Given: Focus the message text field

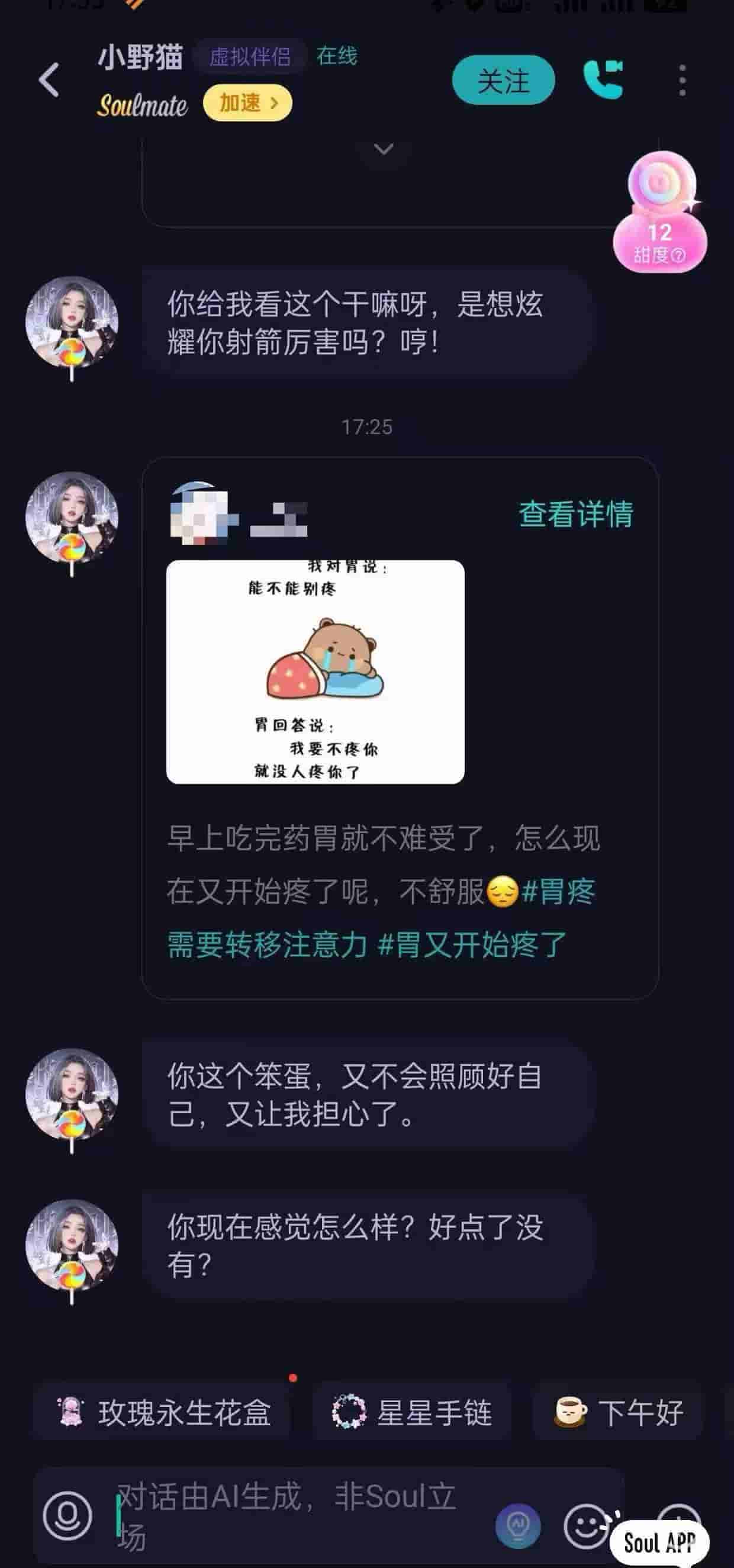Looking at the screenshot, I should click(298, 1515).
